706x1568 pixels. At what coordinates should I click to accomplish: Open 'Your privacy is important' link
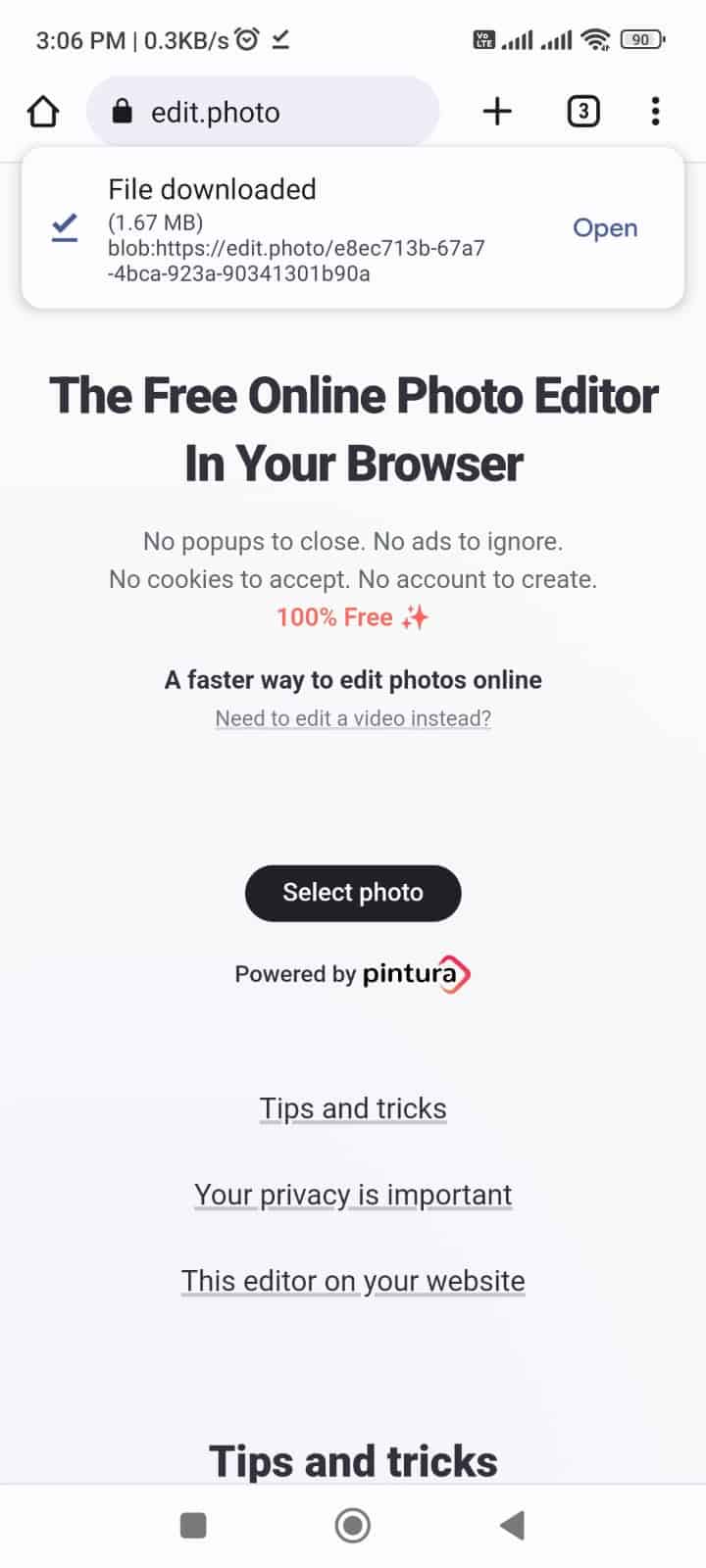[x=353, y=1195]
